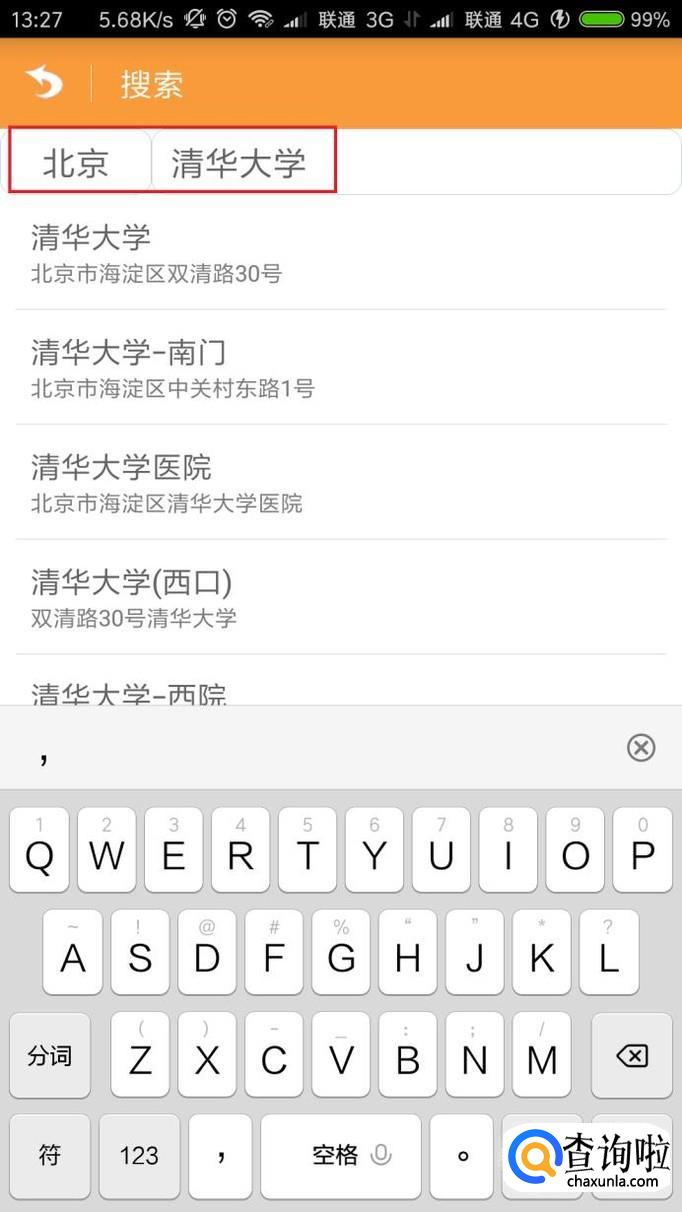Screen dimensions: 682x1212
Task: Go back using the orange header arrow
Action: pos(44,83)
